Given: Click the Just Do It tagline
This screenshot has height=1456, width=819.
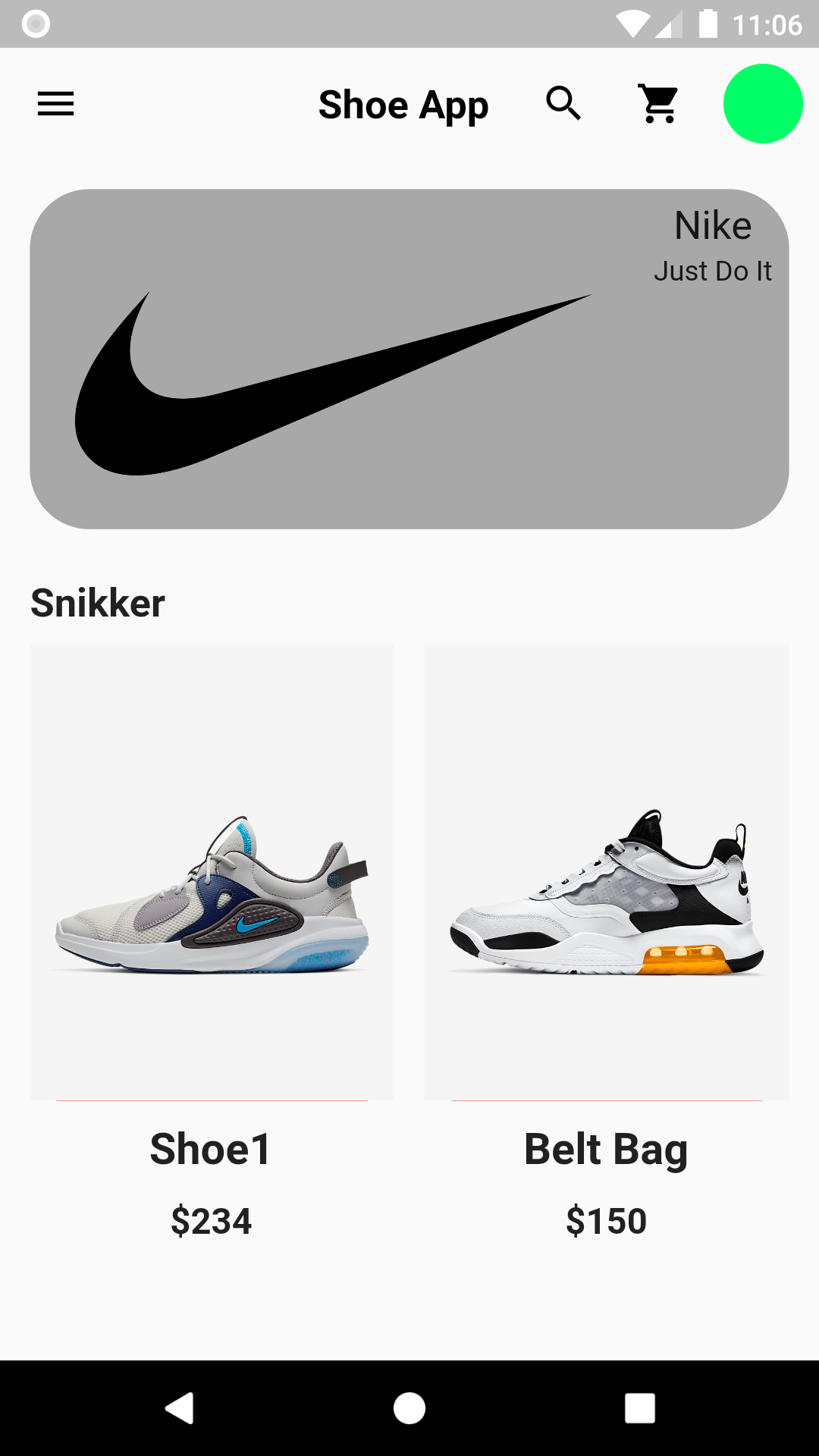Looking at the screenshot, I should click(x=714, y=271).
